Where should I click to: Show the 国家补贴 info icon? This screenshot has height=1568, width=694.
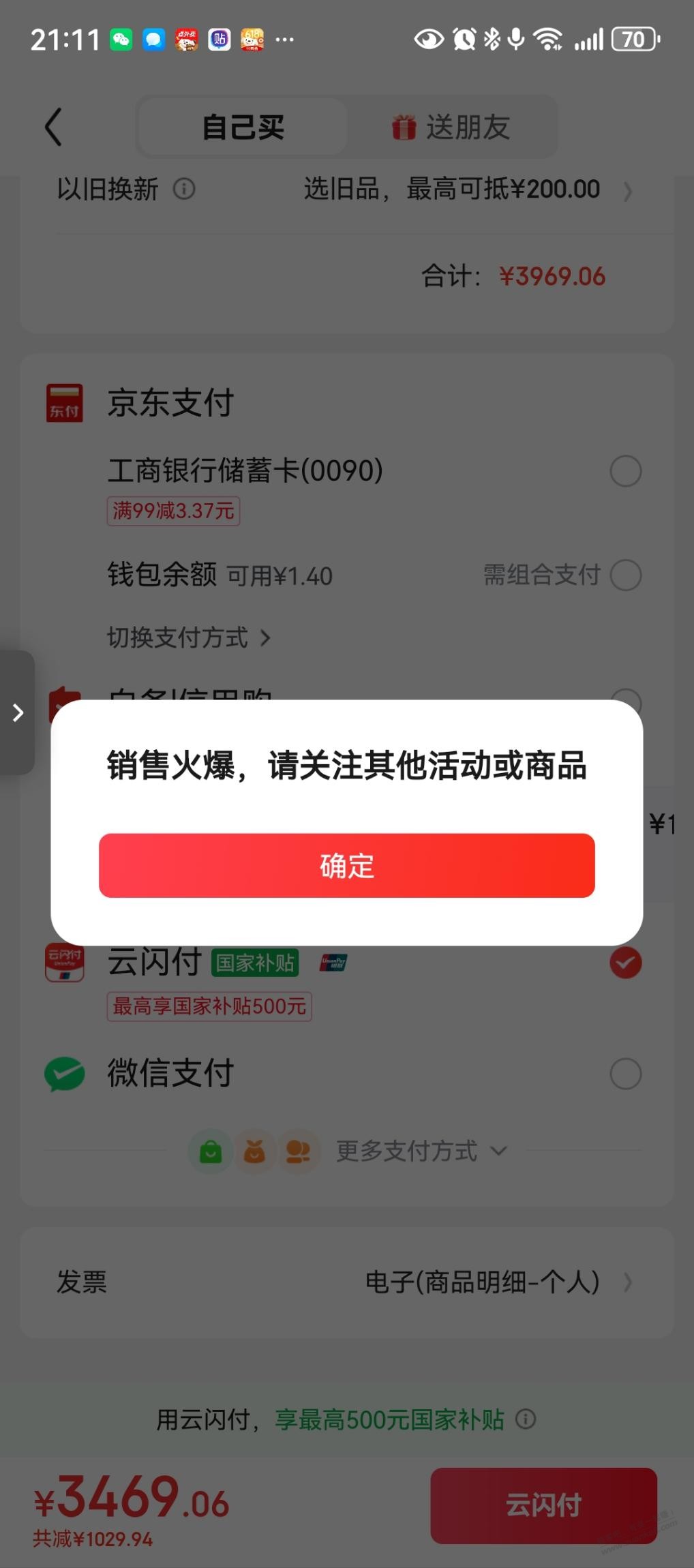pos(526,1419)
